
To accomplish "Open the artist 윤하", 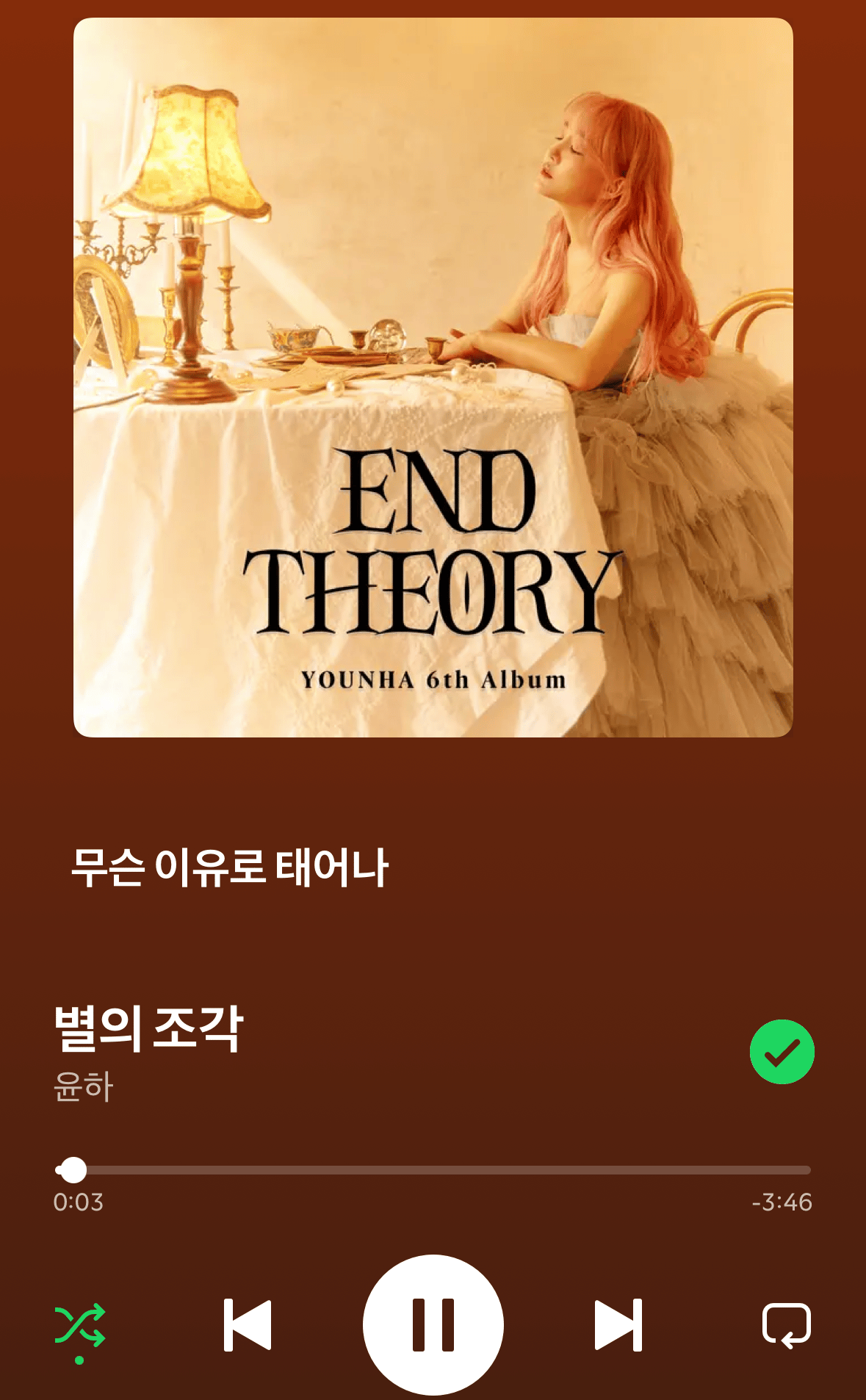I will click(84, 1086).
